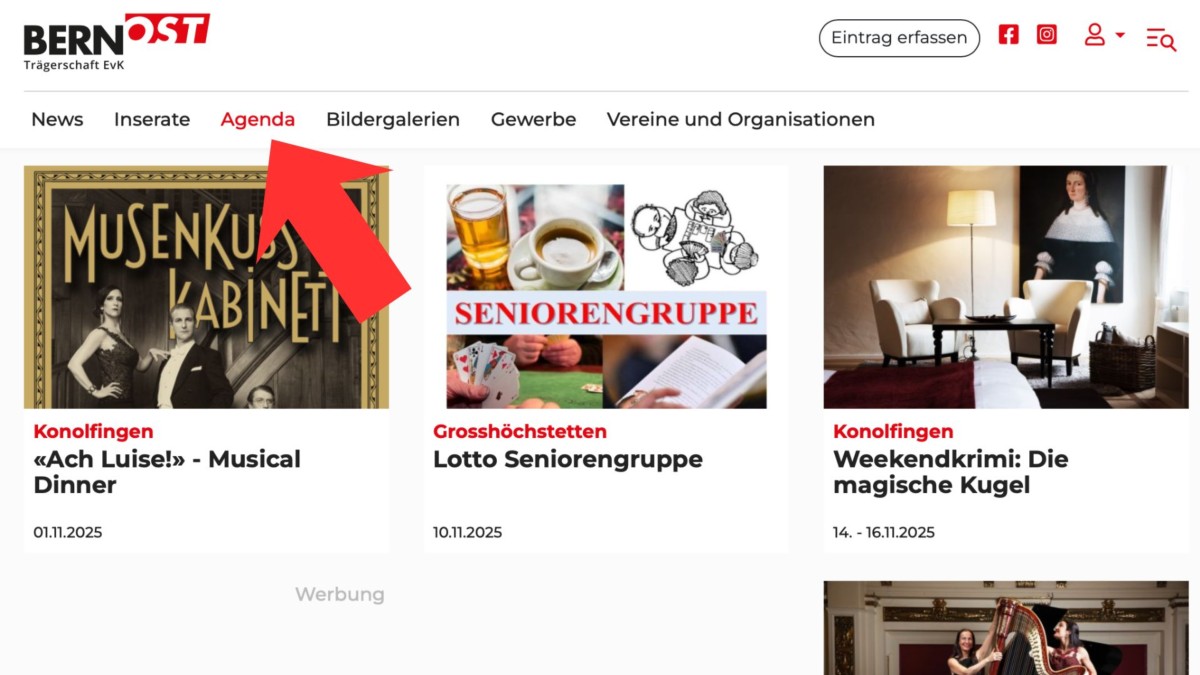Screen dimensions: 1200x675
Task: Open the menu search icon
Action: (x=1160, y=39)
